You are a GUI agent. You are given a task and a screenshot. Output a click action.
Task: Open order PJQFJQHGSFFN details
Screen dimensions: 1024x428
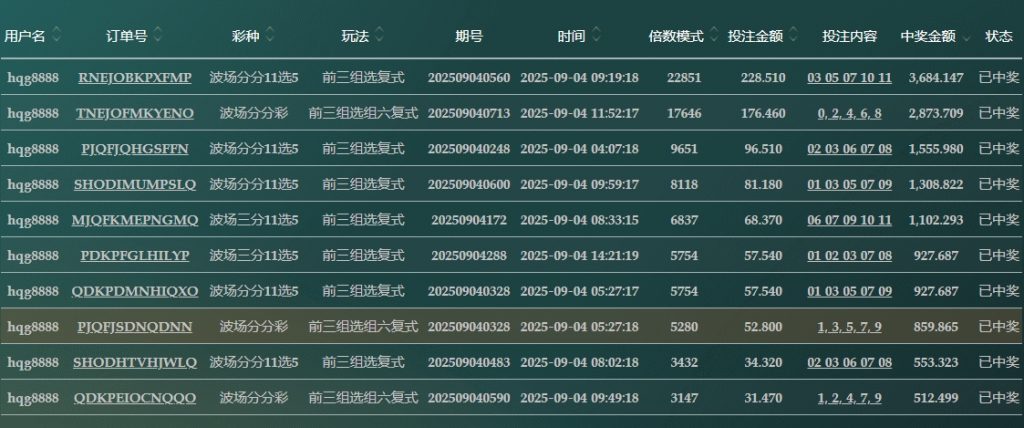[135, 149]
